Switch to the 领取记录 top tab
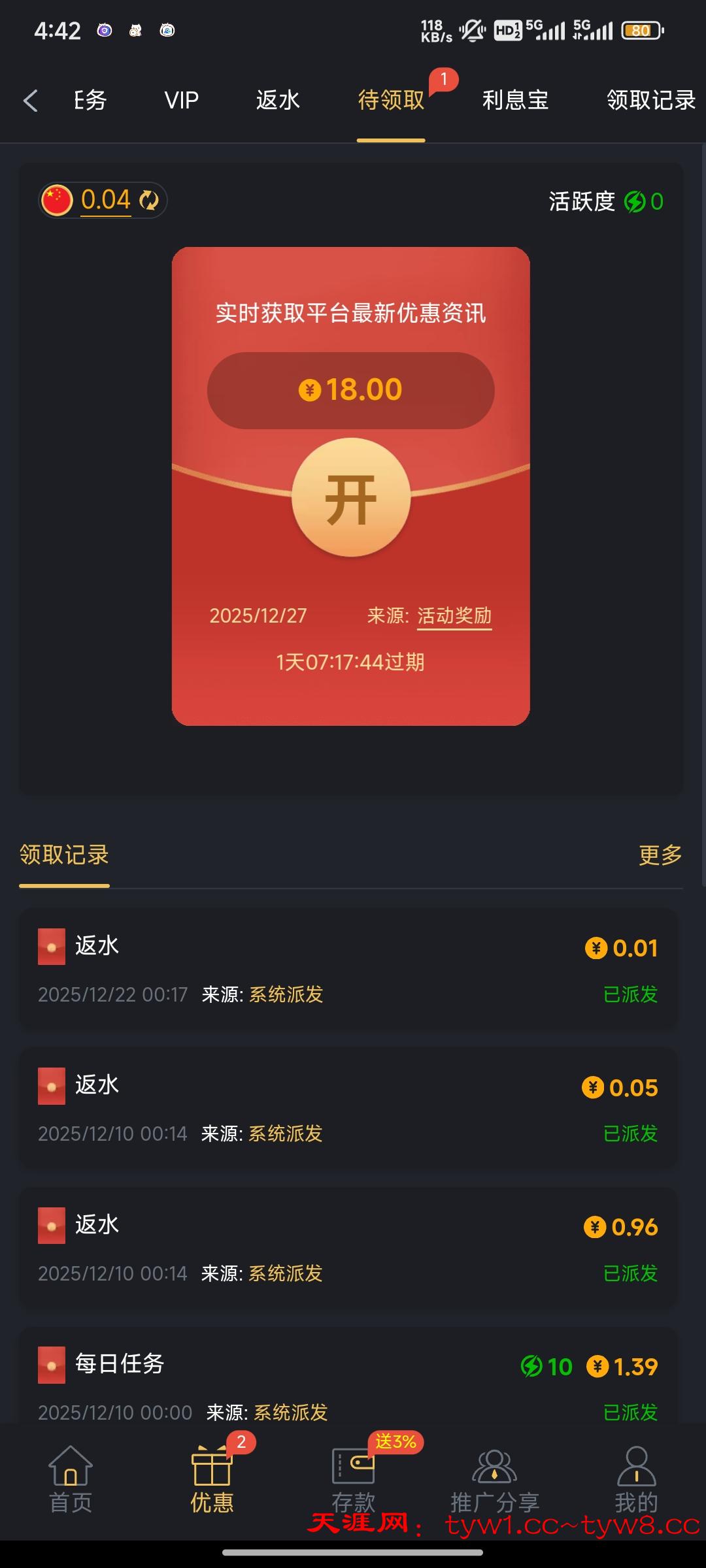Image resolution: width=706 pixels, height=1568 pixels. click(x=650, y=101)
